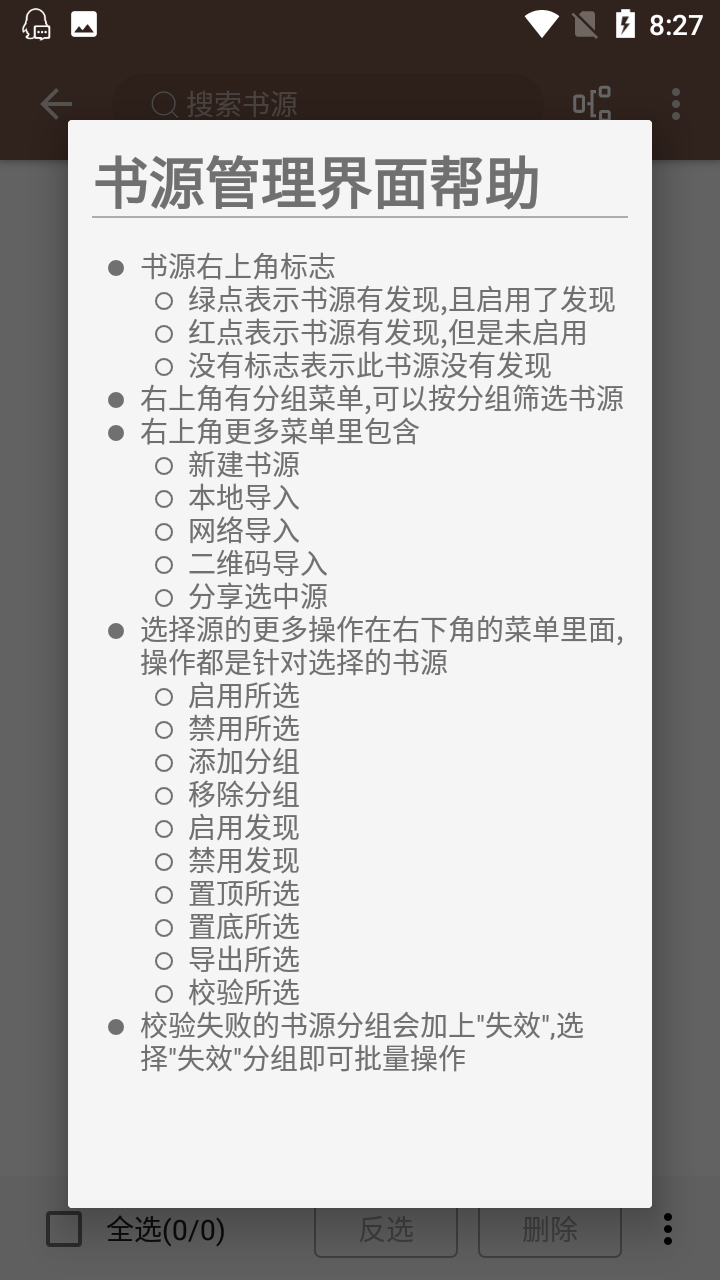The image size is (720, 1280).
Task: Tap the 搜索书源 search field
Action: click(x=300, y=104)
